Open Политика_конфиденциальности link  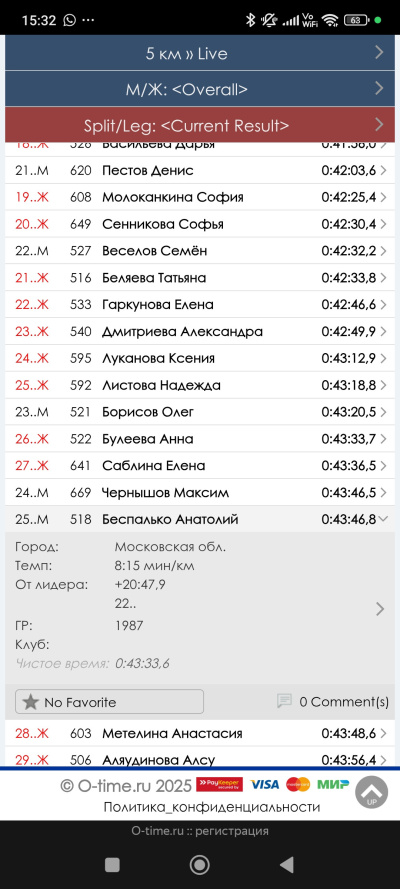(x=211, y=807)
